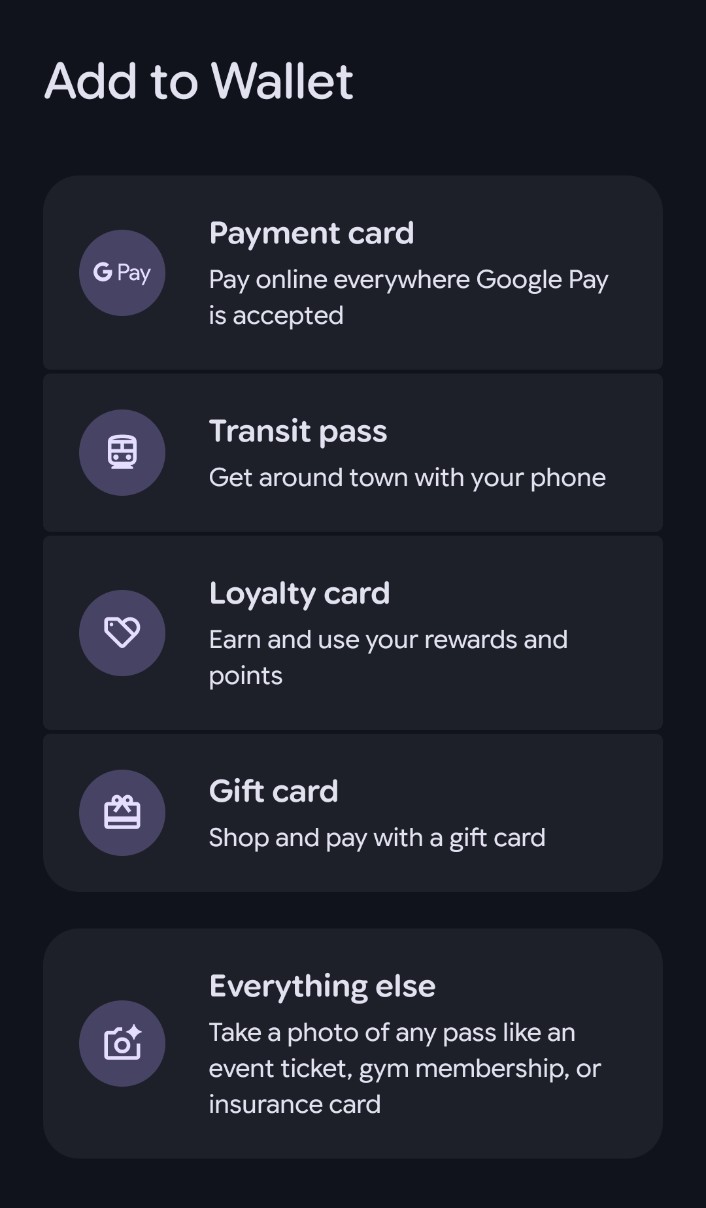This screenshot has width=706, height=1208.
Task: Open the Gift card option
Action: (352, 812)
